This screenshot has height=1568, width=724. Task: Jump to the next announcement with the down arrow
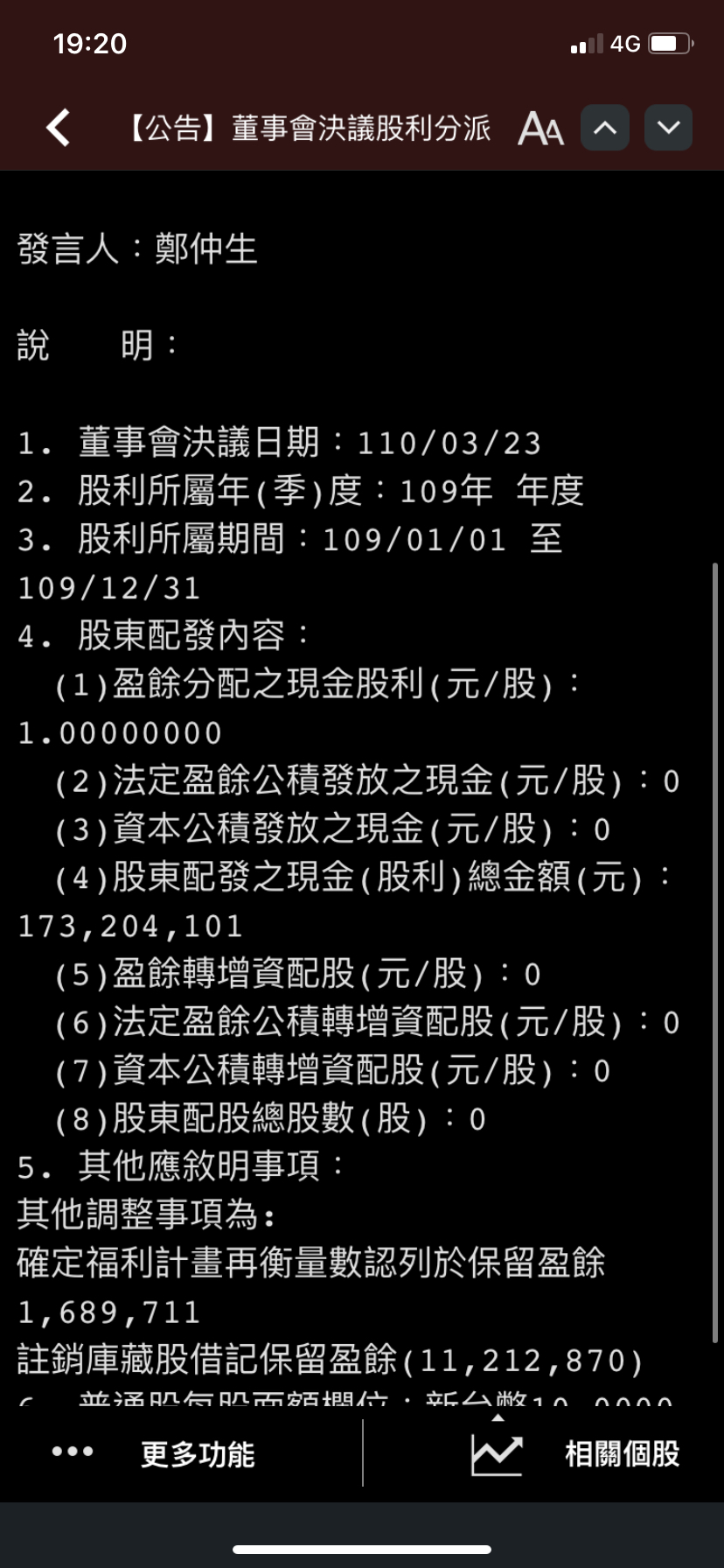pyautogui.click(x=669, y=128)
